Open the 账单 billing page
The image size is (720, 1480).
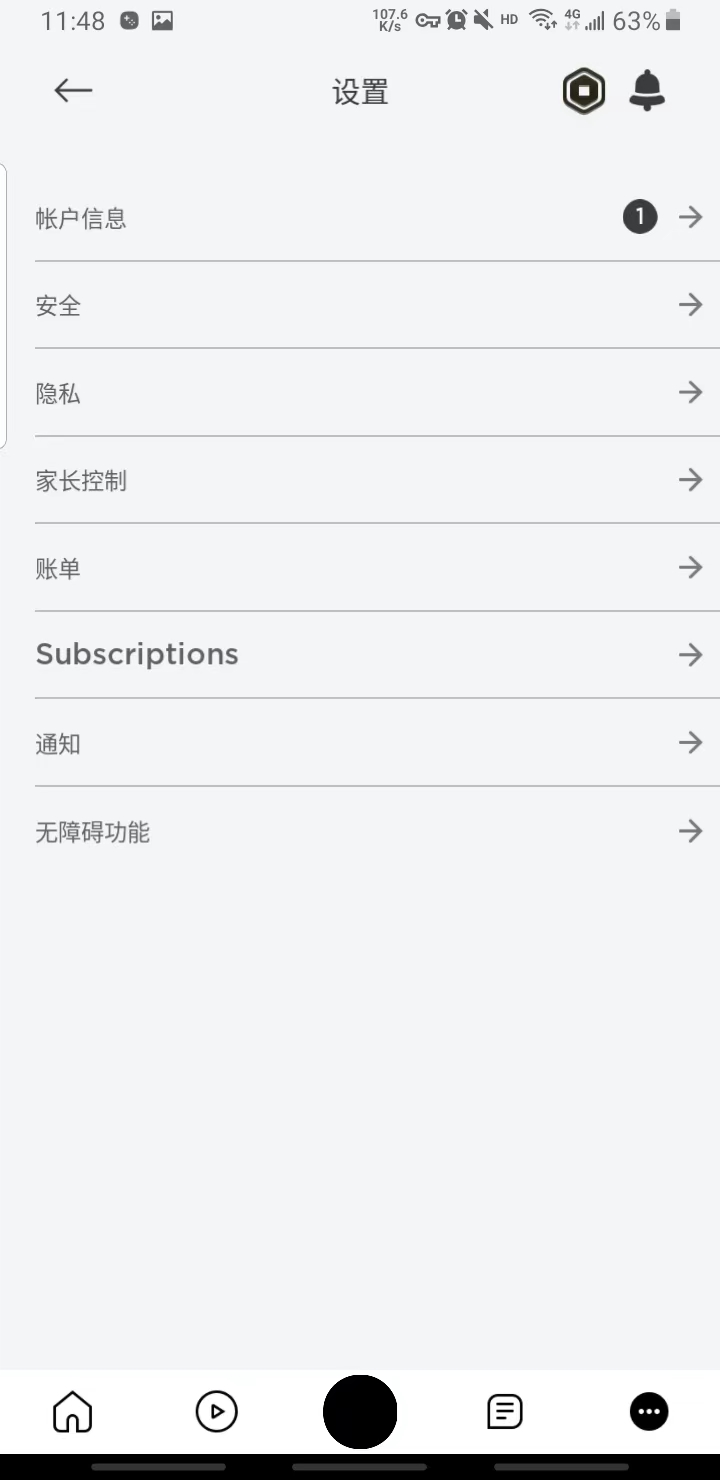click(x=360, y=568)
